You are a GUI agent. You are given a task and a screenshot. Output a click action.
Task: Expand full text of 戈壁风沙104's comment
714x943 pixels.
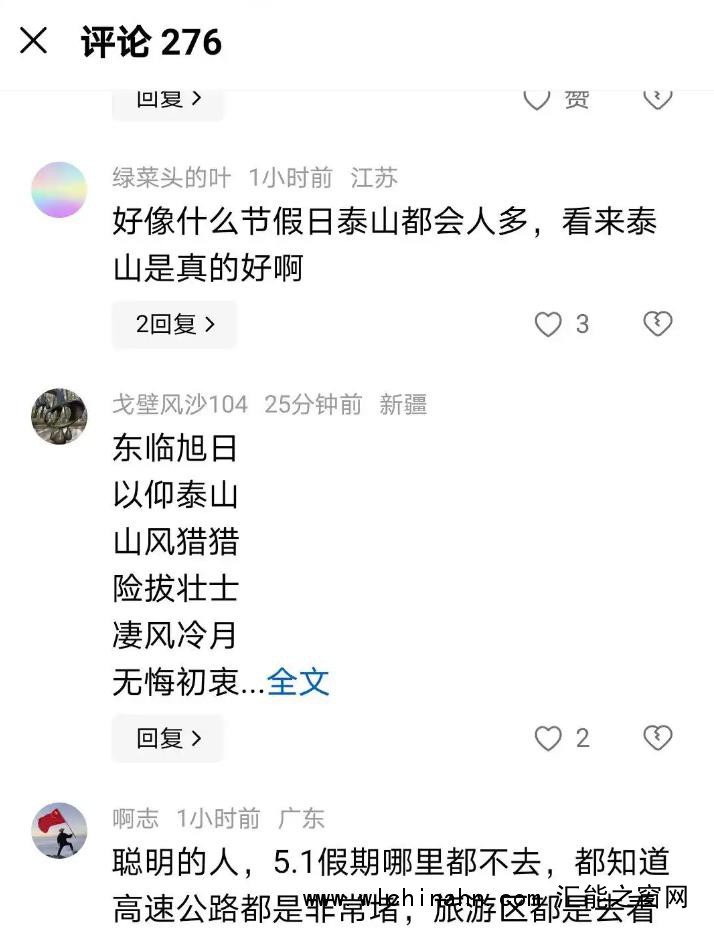click(298, 682)
